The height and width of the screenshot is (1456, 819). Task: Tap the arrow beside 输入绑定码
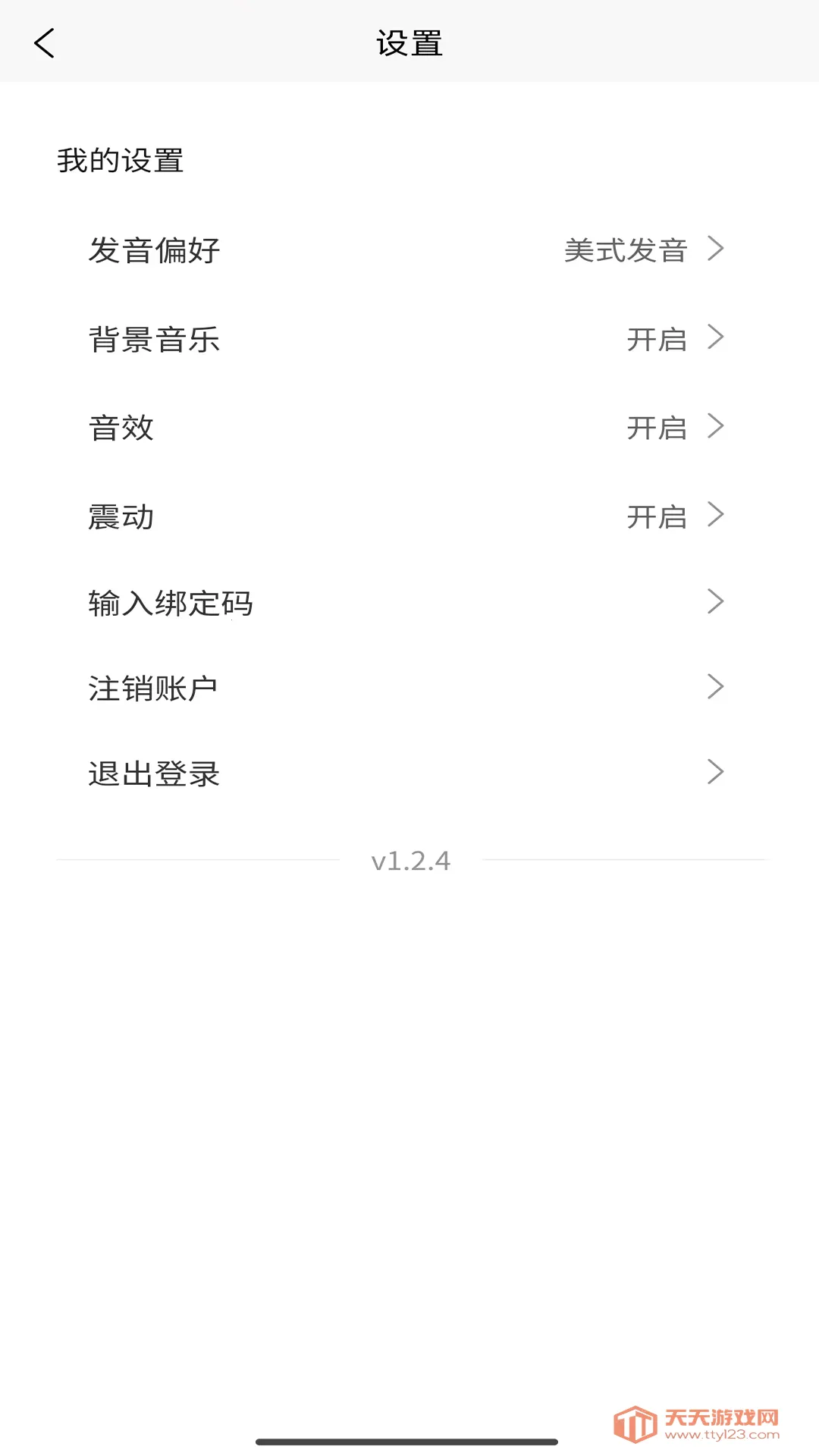coord(714,602)
